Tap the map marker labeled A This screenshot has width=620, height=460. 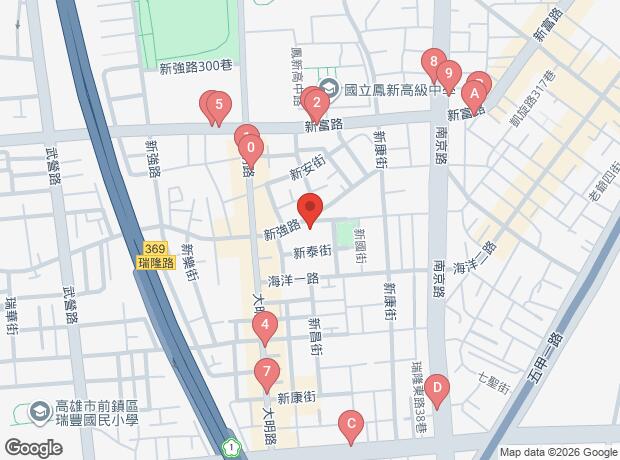point(474,98)
